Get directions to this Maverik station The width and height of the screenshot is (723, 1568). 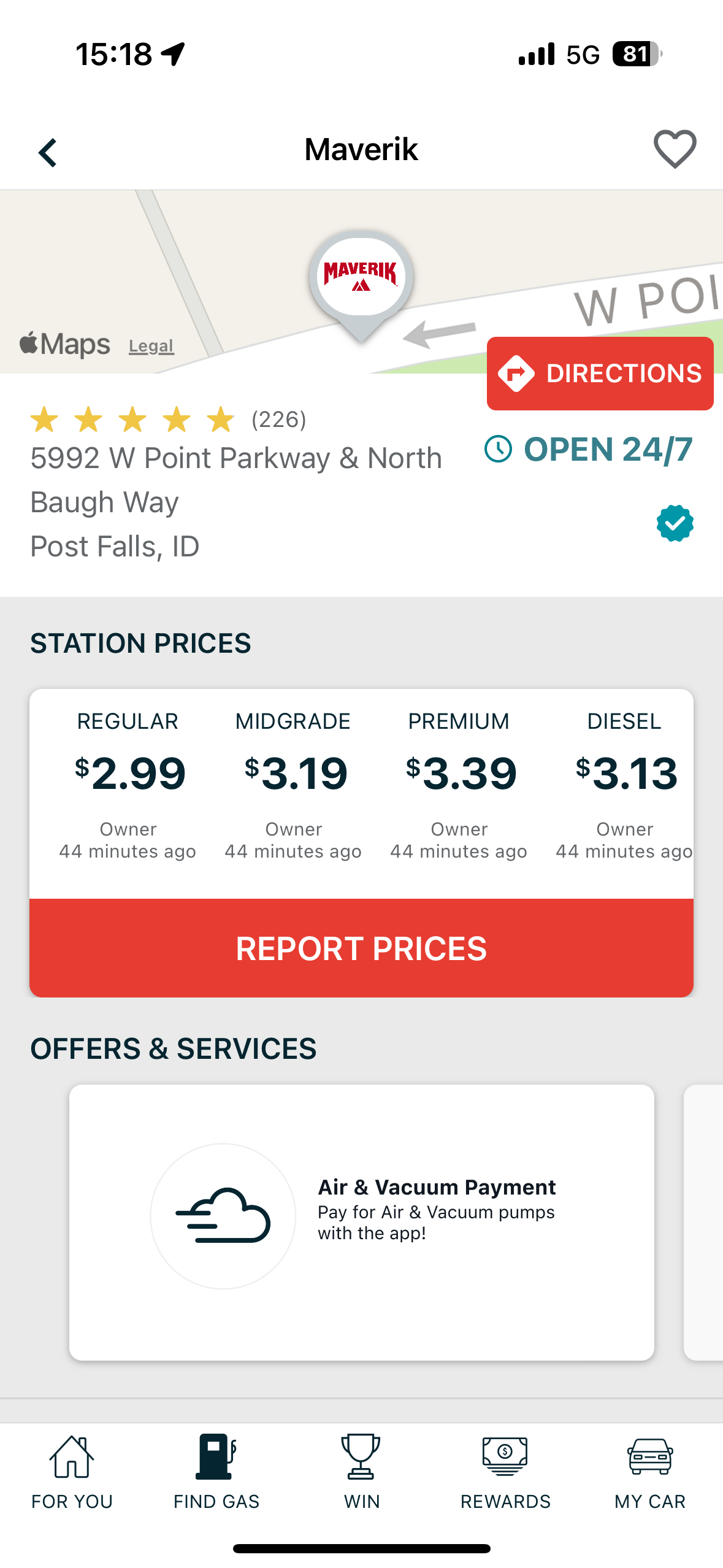click(x=600, y=373)
